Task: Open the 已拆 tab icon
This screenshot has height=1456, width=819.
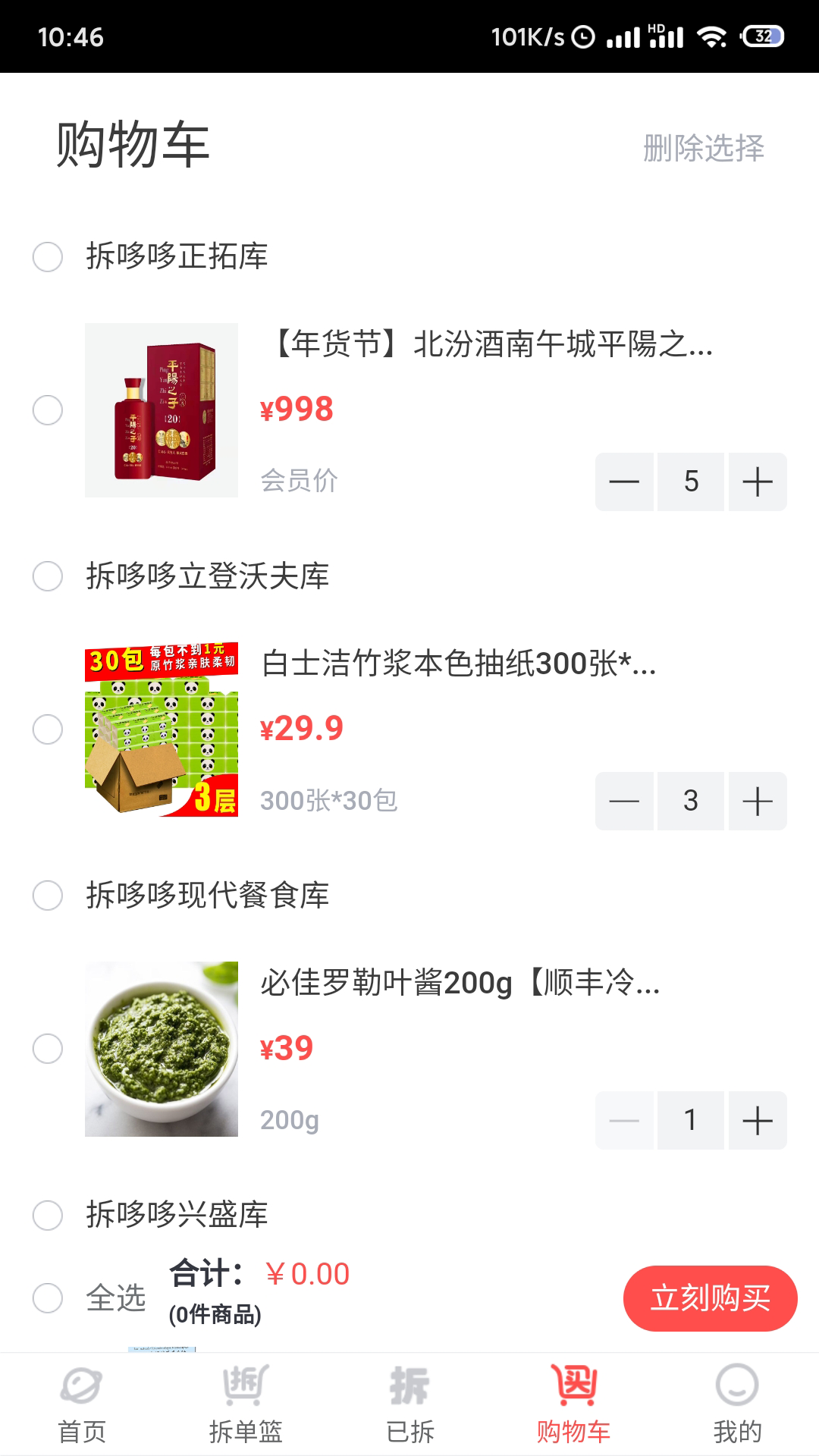Action: (409, 1389)
